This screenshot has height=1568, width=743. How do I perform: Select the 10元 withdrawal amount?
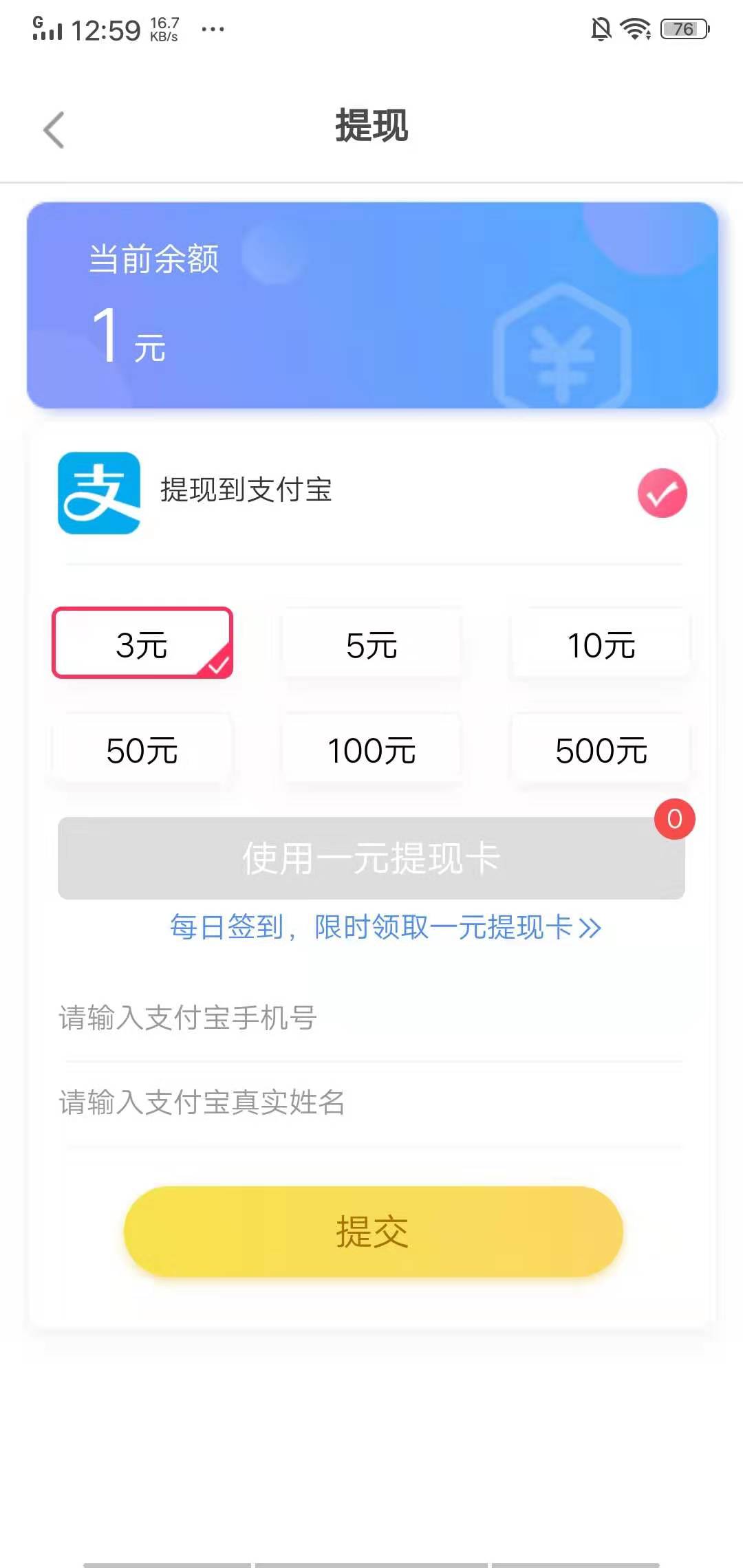[600, 644]
